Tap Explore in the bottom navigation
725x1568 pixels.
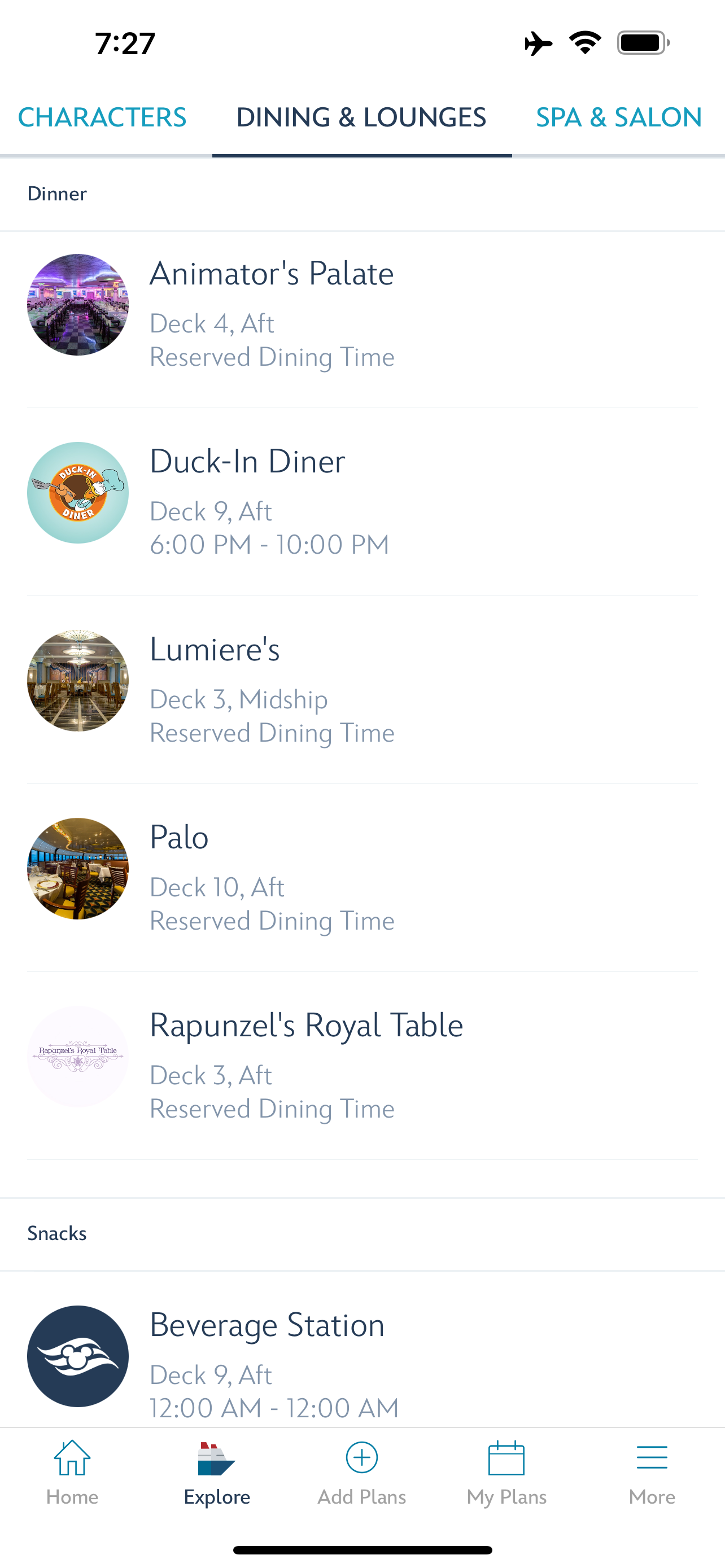click(217, 1472)
